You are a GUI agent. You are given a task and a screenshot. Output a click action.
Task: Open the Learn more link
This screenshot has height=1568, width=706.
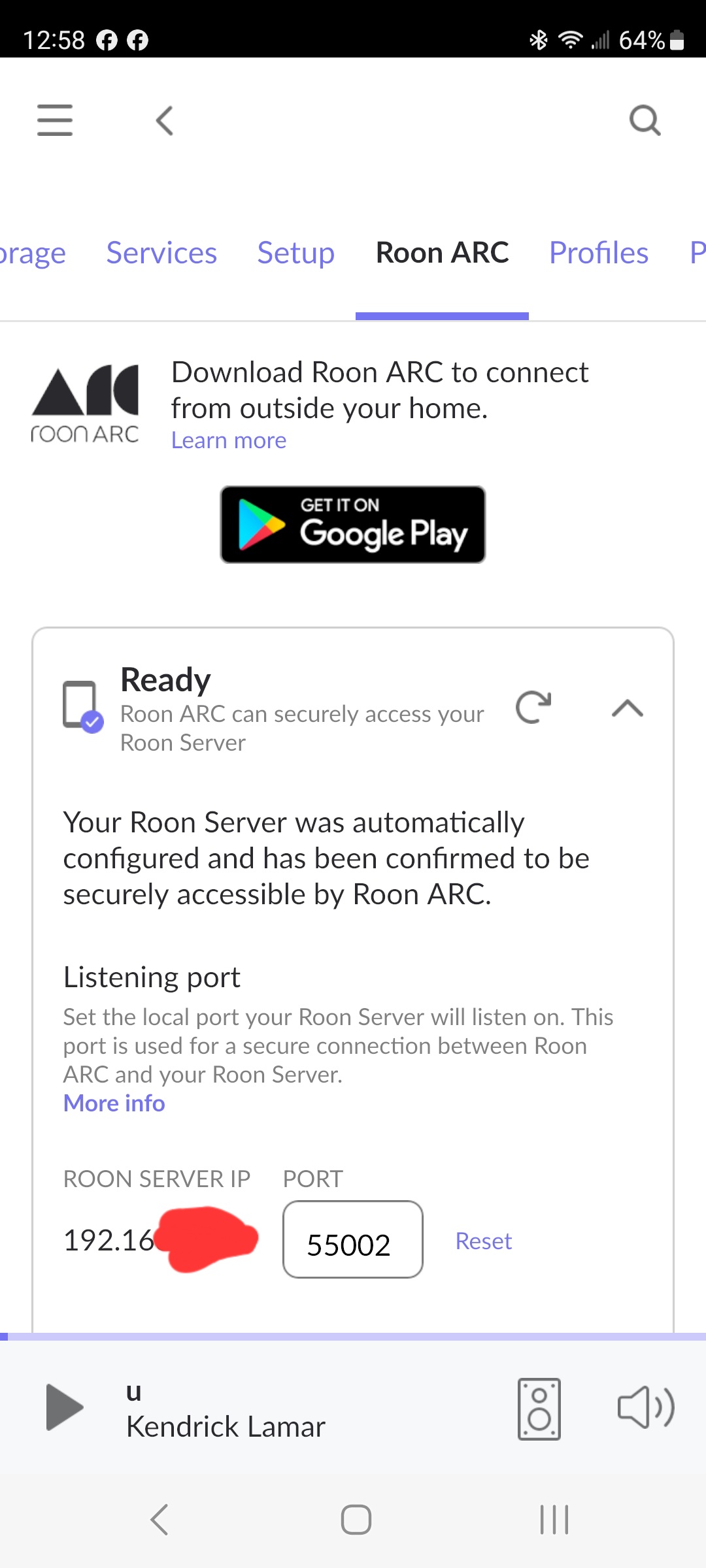click(x=229, y=440)
